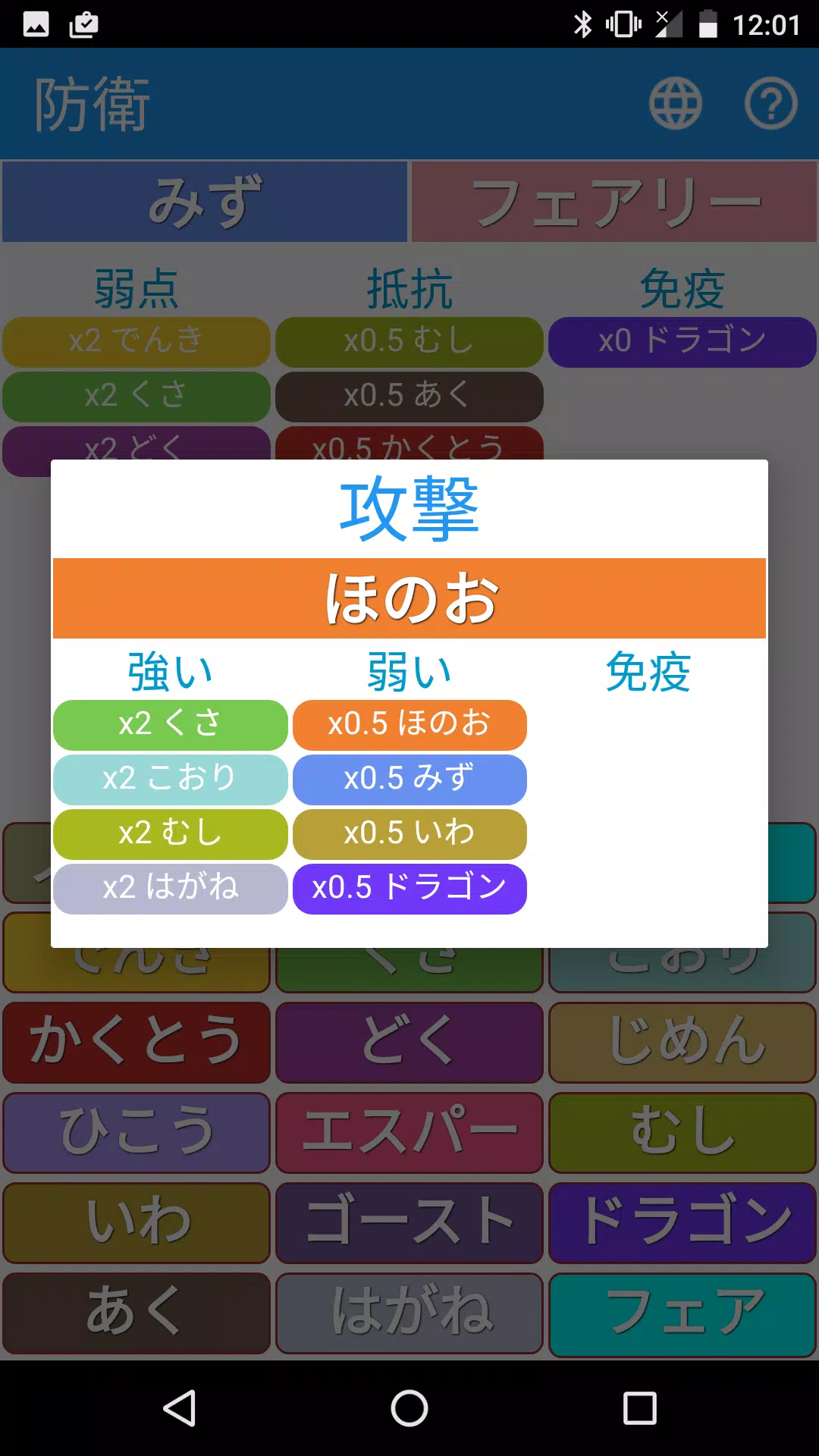Open help via the question mark icon
This screenshot has width=819, height=1456.
[770, 103]
